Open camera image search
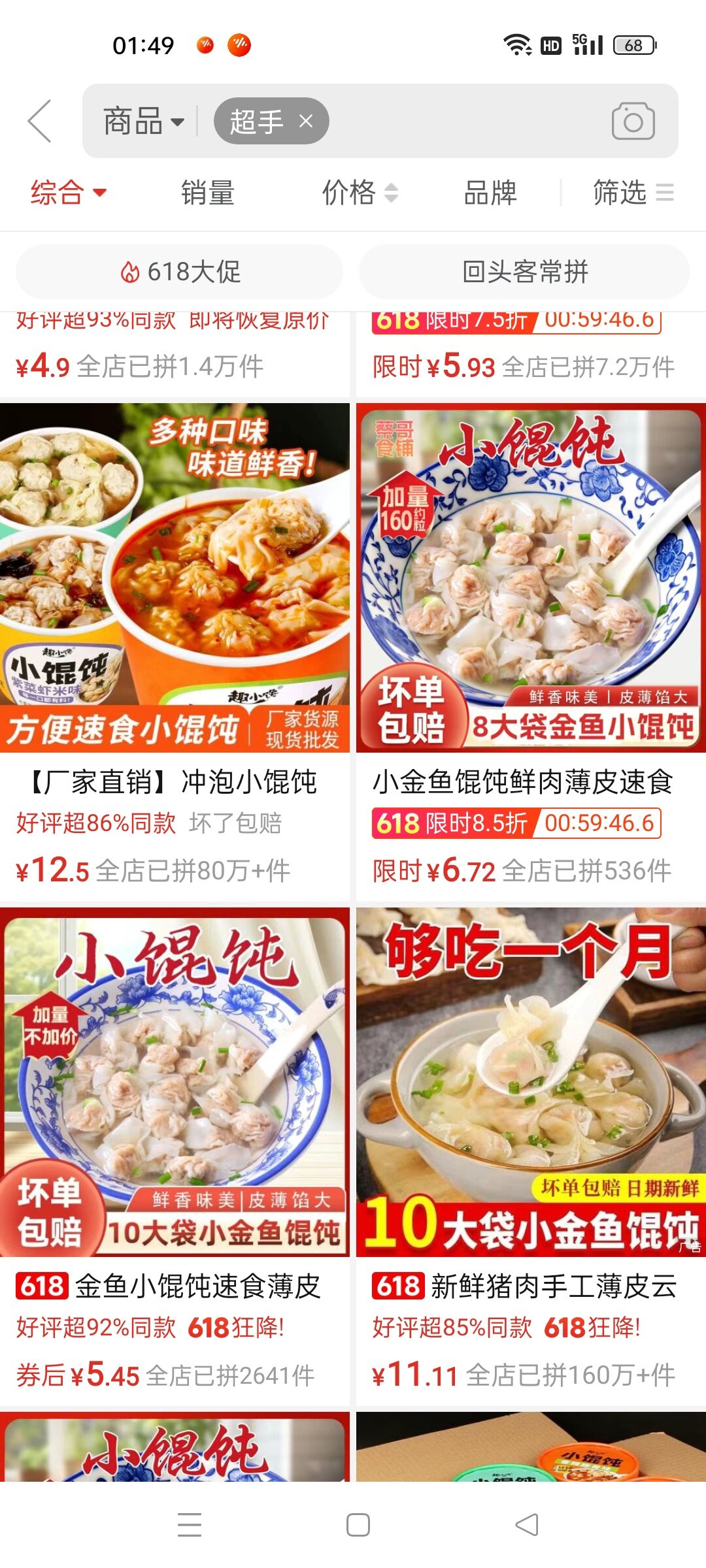 tap(633, 121)
